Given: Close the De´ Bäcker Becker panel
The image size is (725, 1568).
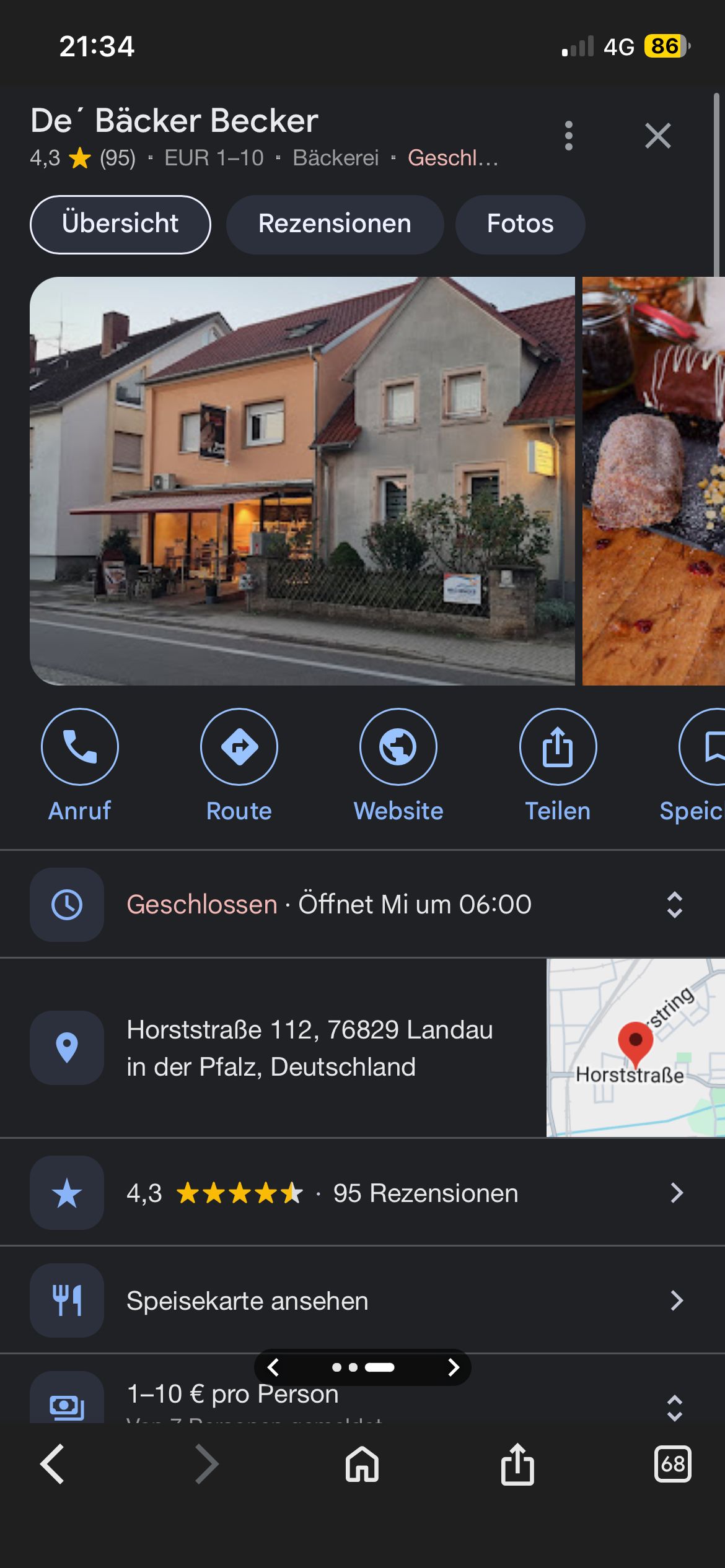Looking at the screenshot, I should (x=657, y=136).
